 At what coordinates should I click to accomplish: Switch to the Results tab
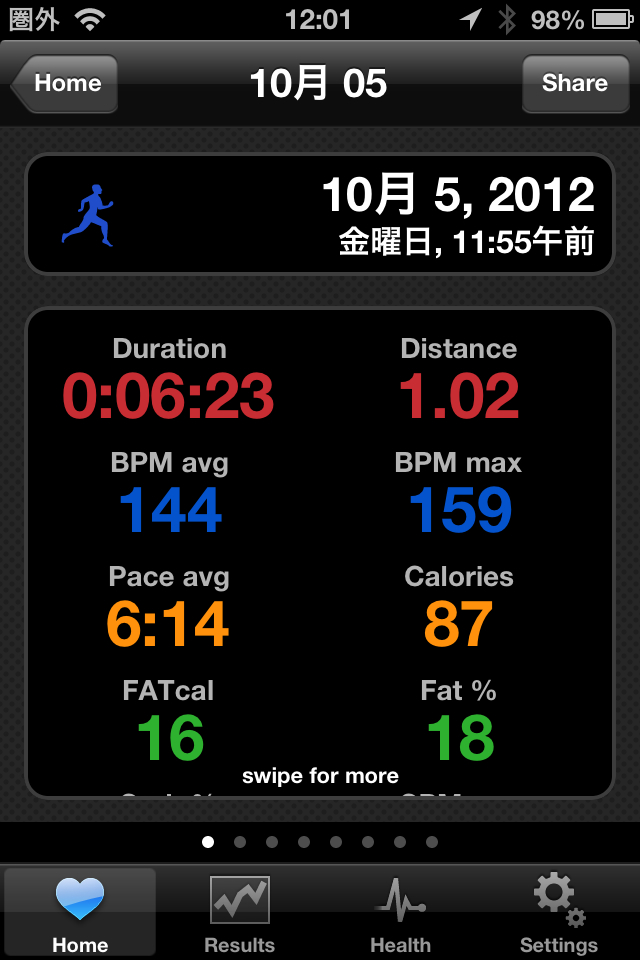click(239, 912)
